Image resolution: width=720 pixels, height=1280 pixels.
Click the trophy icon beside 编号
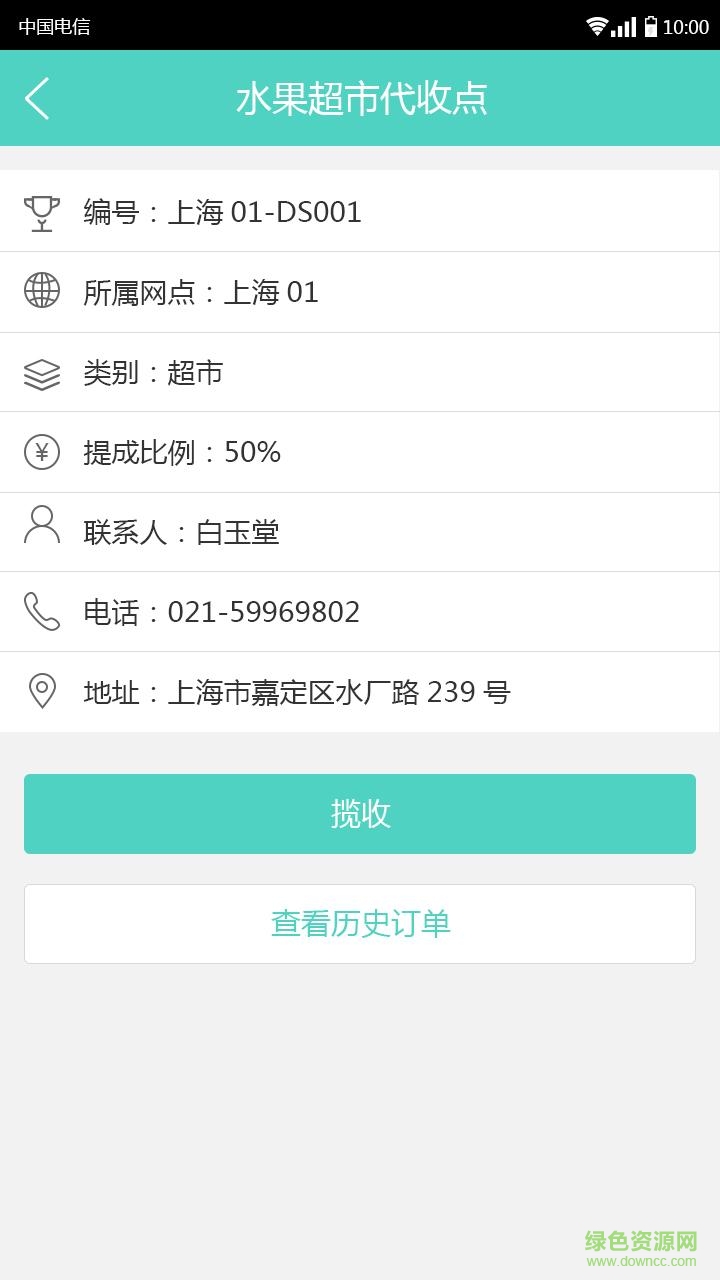pos(41,211)
